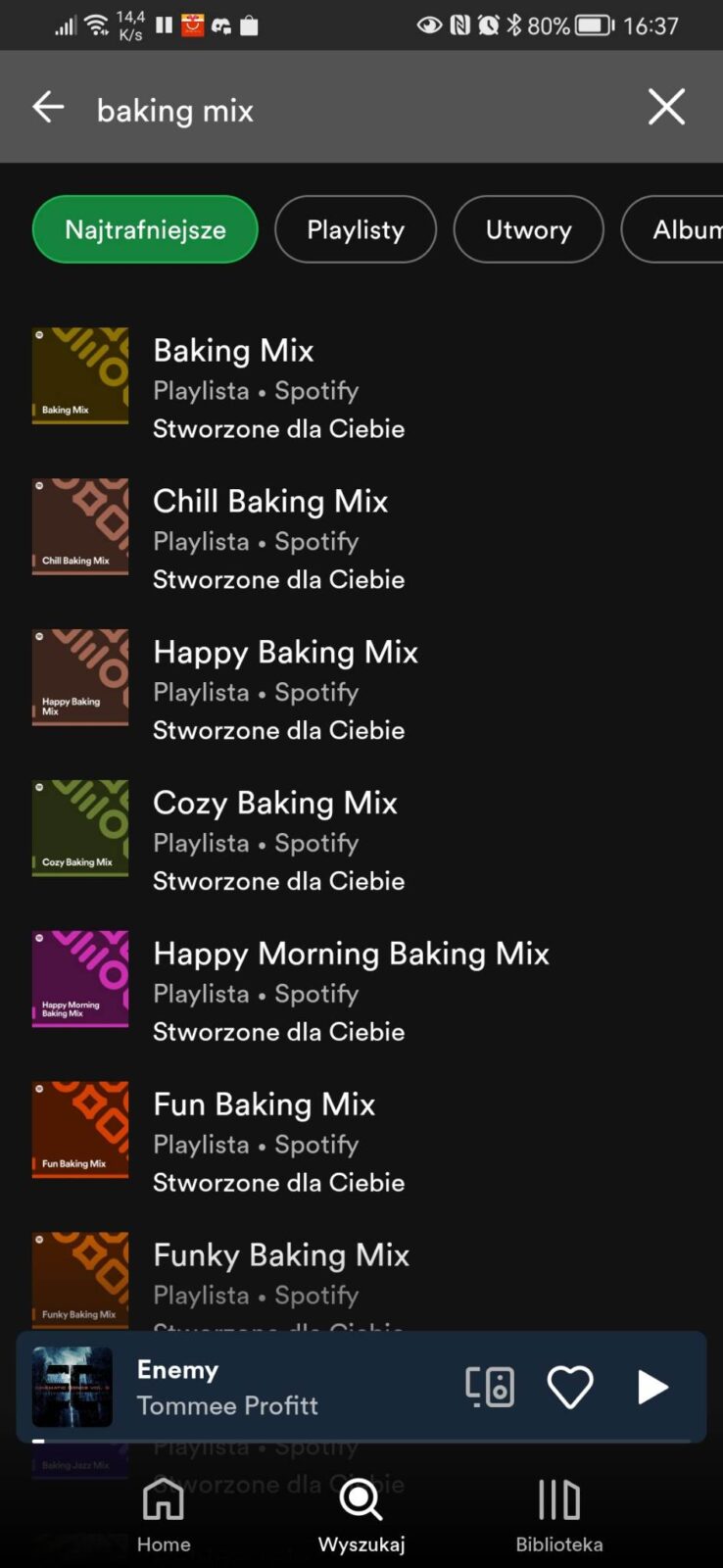The width and height of the screenshot is (723, 1568).
Task: Switch to the Biblioteka tab
Action: tap(559, 1515)
